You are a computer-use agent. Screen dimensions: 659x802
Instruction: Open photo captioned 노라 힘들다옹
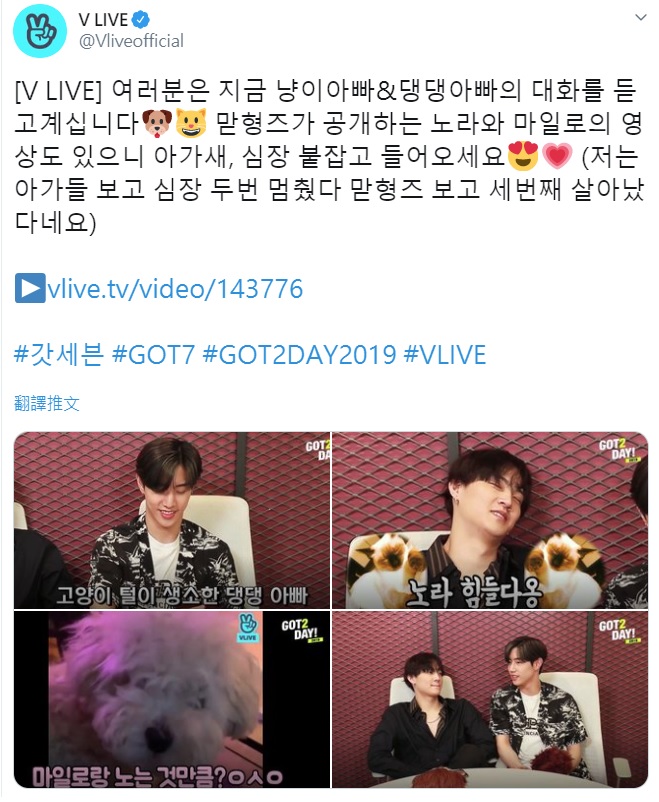click(489, 521)
